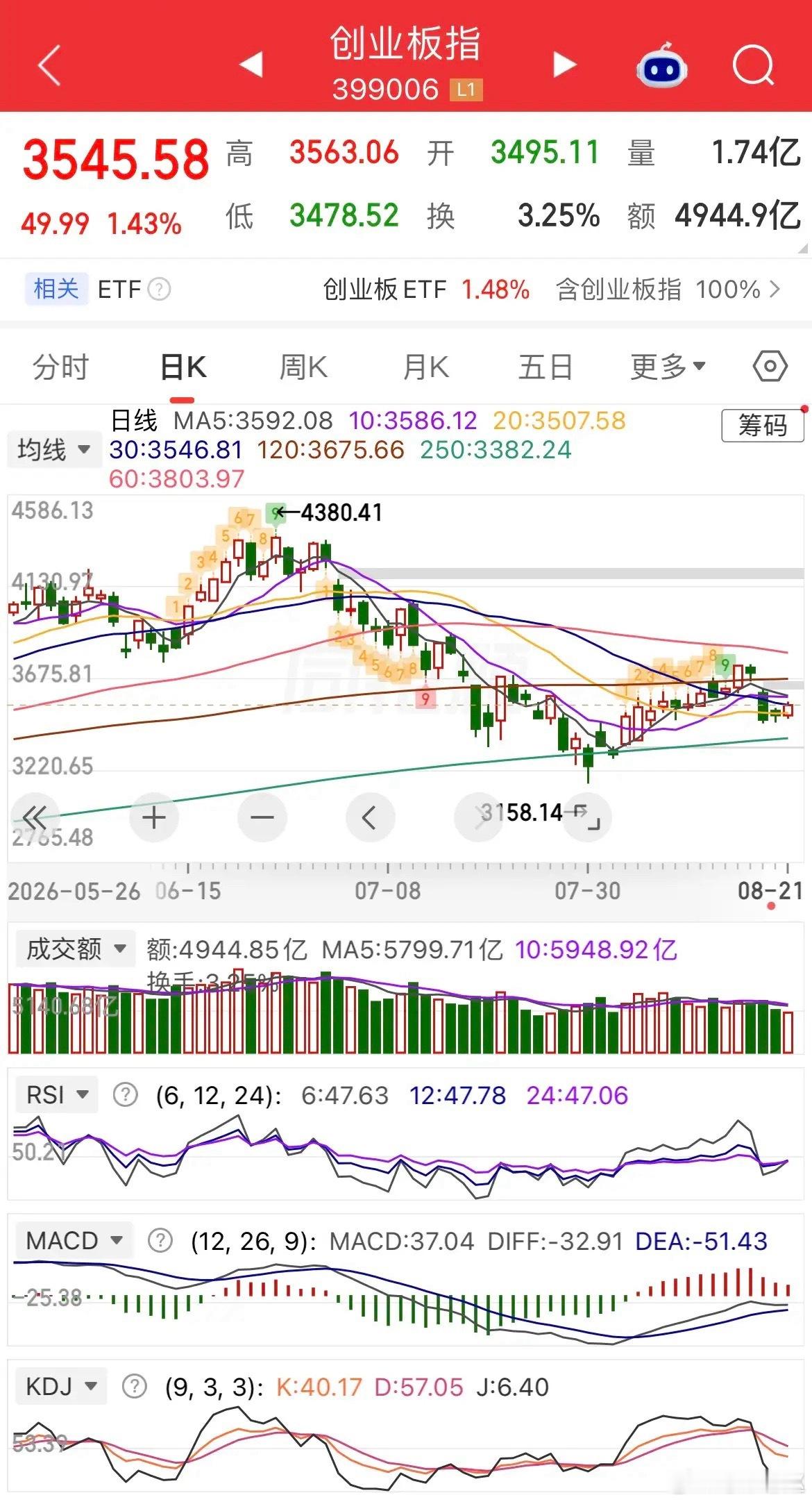Switch to the 五日 tab
812x1502 pixels.
545,367
